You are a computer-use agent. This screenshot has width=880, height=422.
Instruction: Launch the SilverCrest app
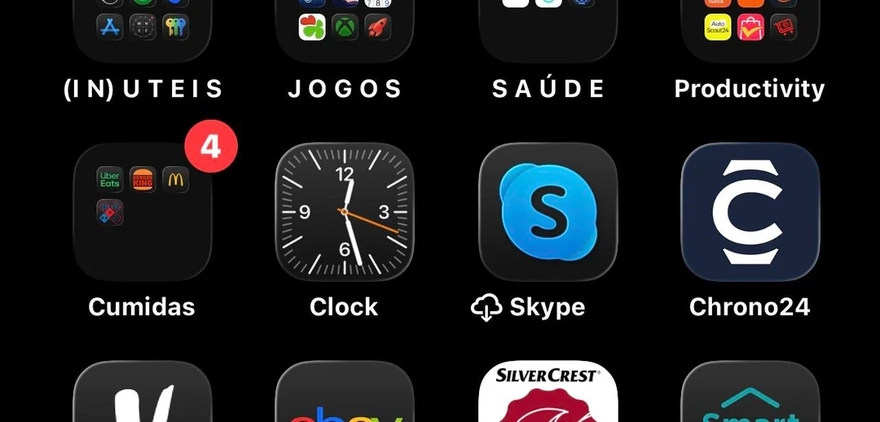tap(548, 395)
